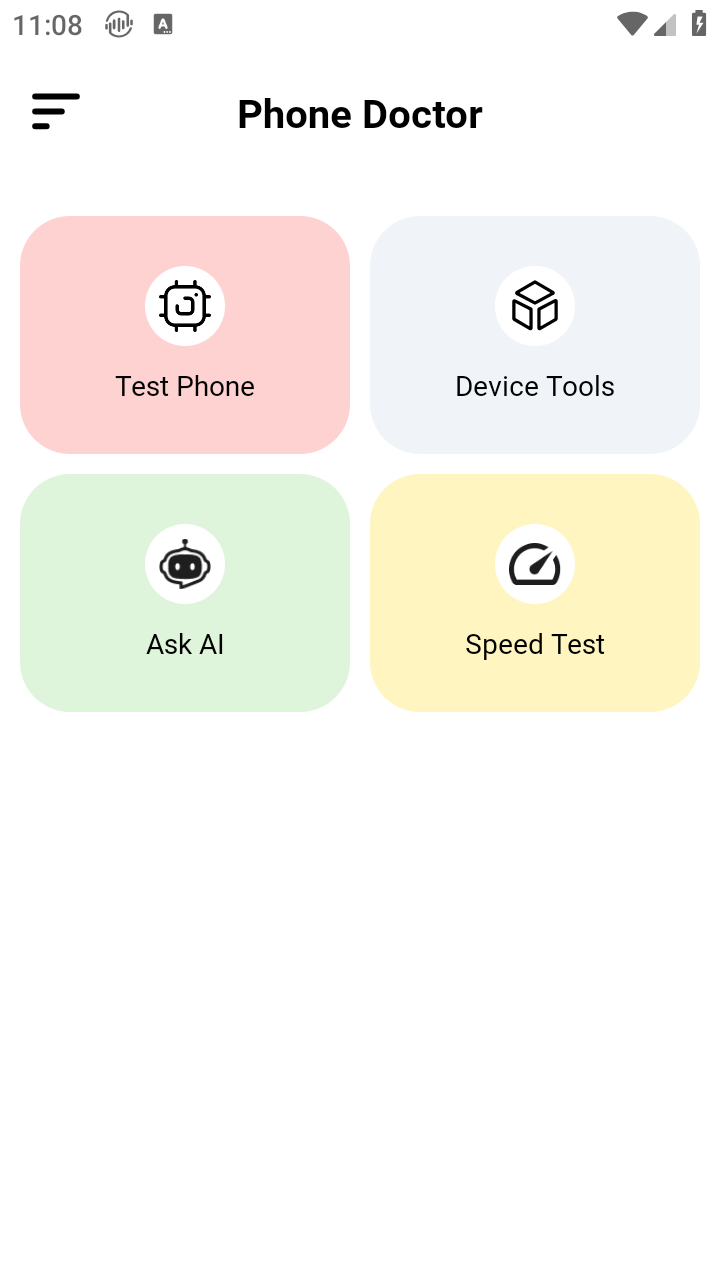Open the Device Tools card
Viewport: 720px width, 1280px height.
(x=535, y=335)
